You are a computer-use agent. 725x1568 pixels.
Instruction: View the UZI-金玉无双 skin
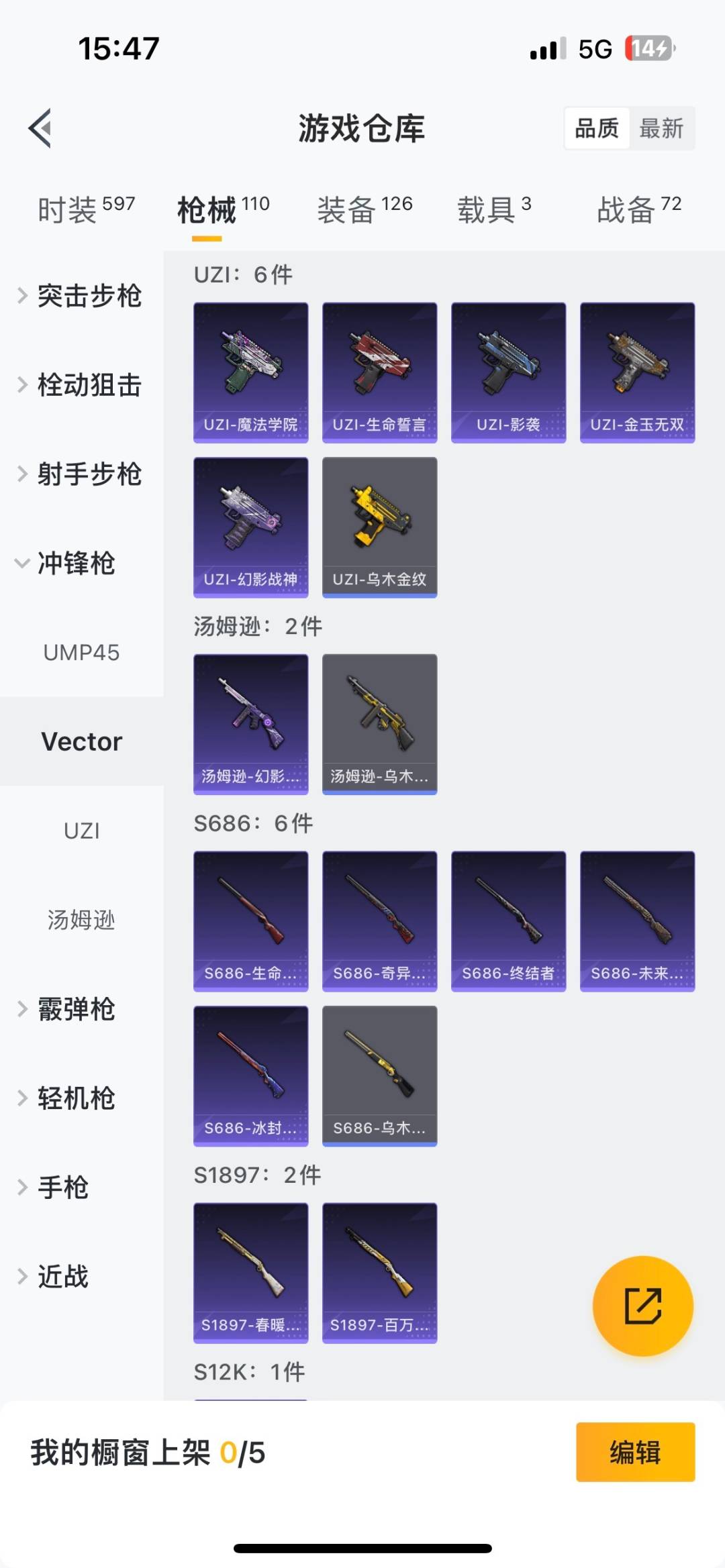tap(637, 372)
